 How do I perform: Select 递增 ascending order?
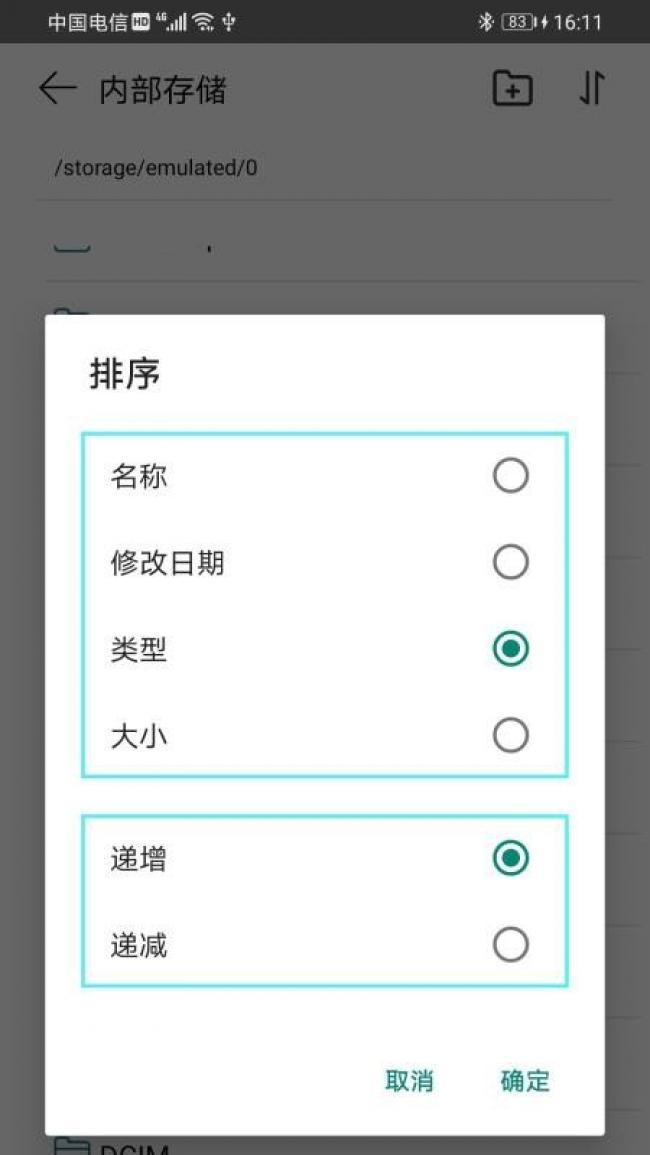tap(510, 858)
